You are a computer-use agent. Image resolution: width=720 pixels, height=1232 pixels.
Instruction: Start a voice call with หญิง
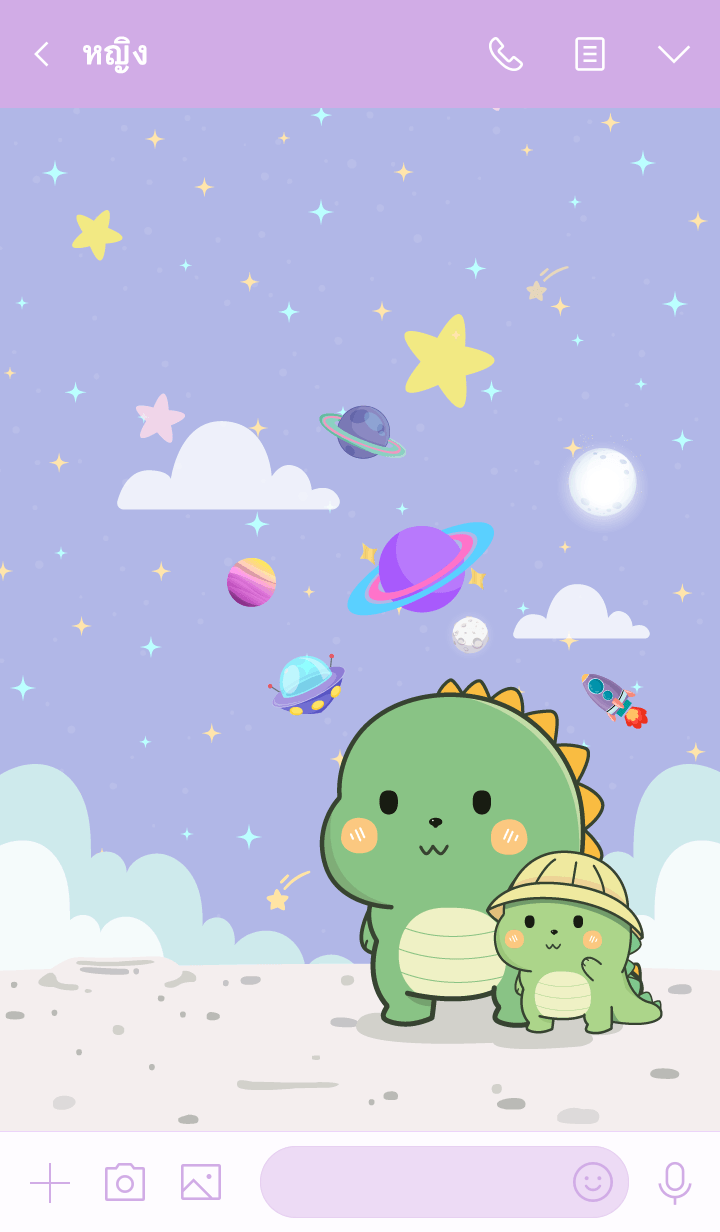click(x=505, y=54)
